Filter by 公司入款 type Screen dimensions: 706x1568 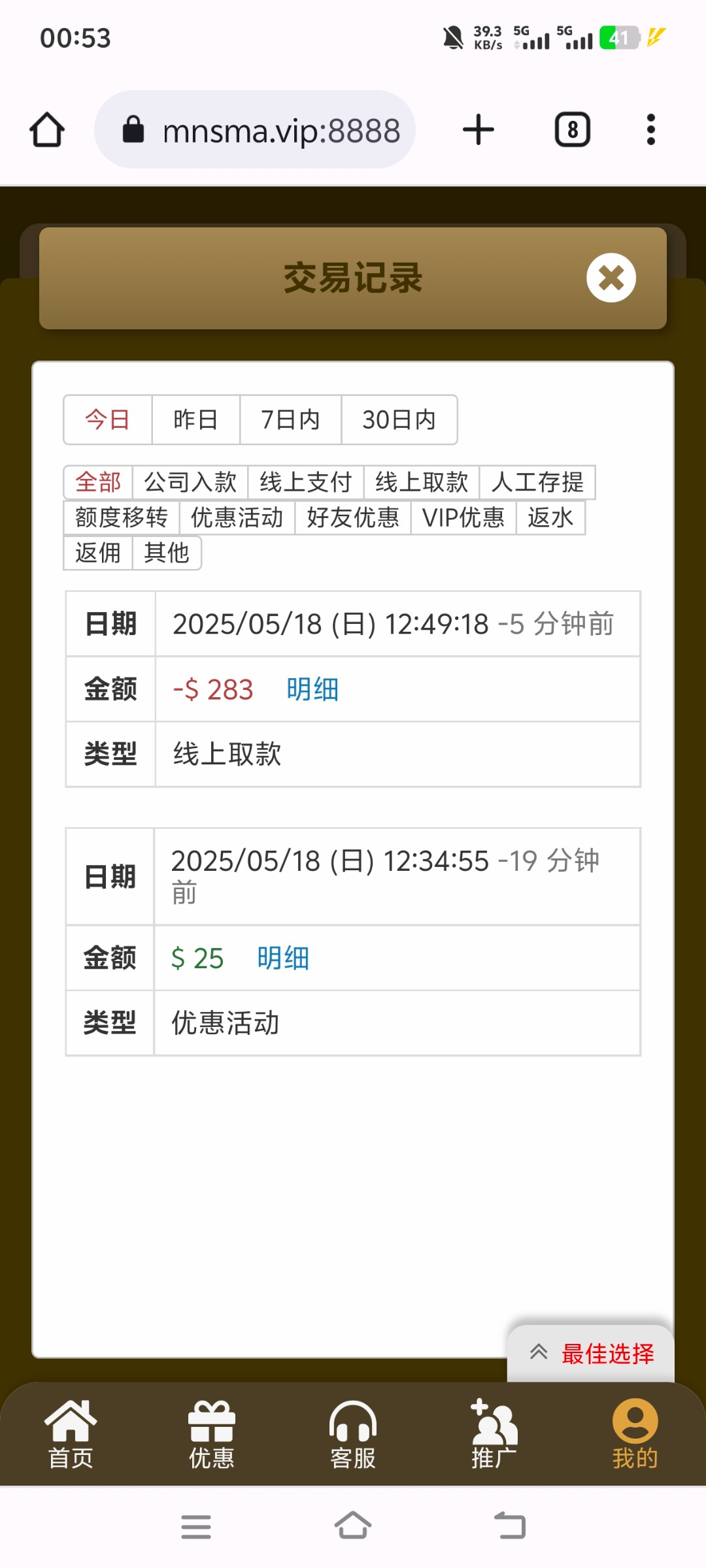190,482
